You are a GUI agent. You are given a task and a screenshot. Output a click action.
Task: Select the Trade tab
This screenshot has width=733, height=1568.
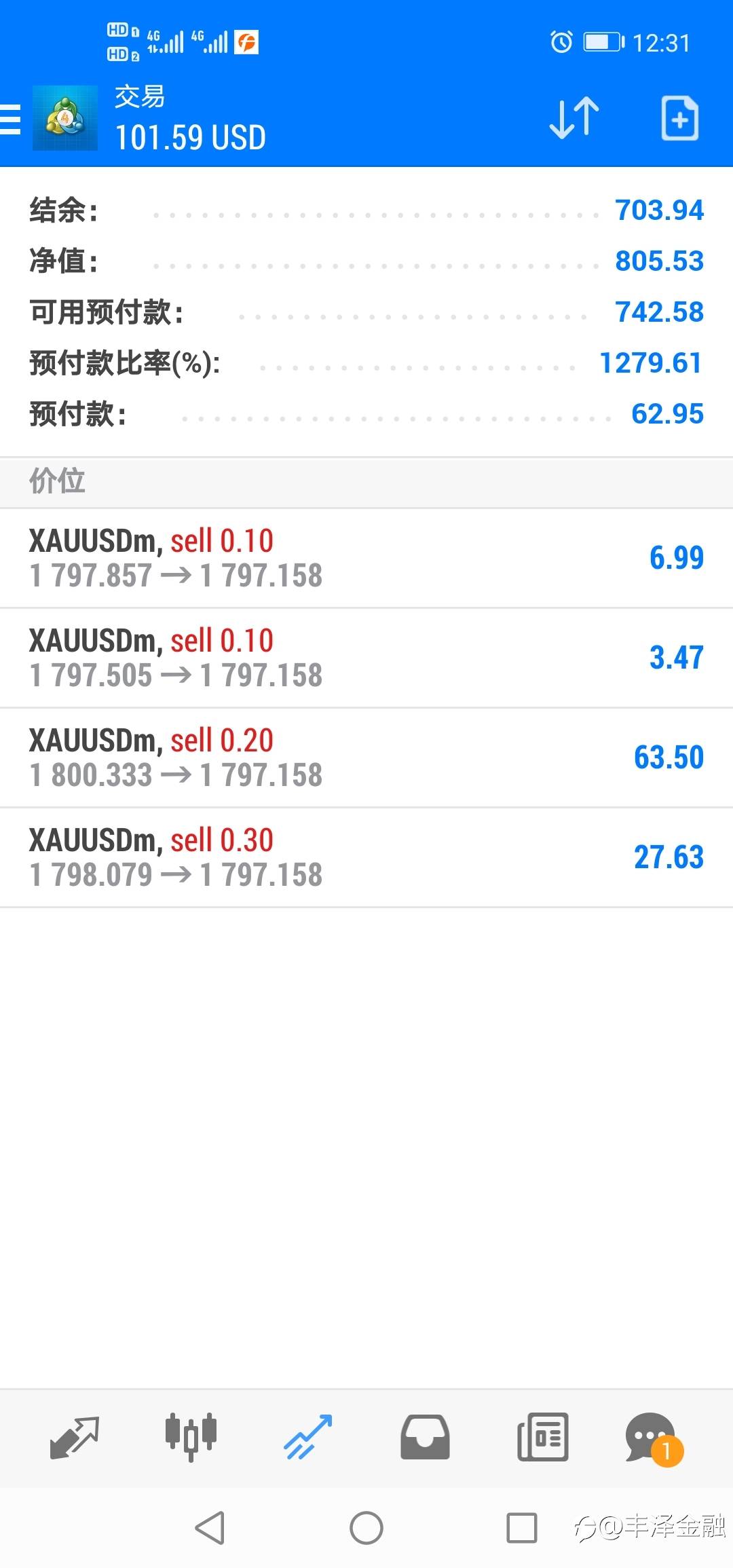[308, 1437]
